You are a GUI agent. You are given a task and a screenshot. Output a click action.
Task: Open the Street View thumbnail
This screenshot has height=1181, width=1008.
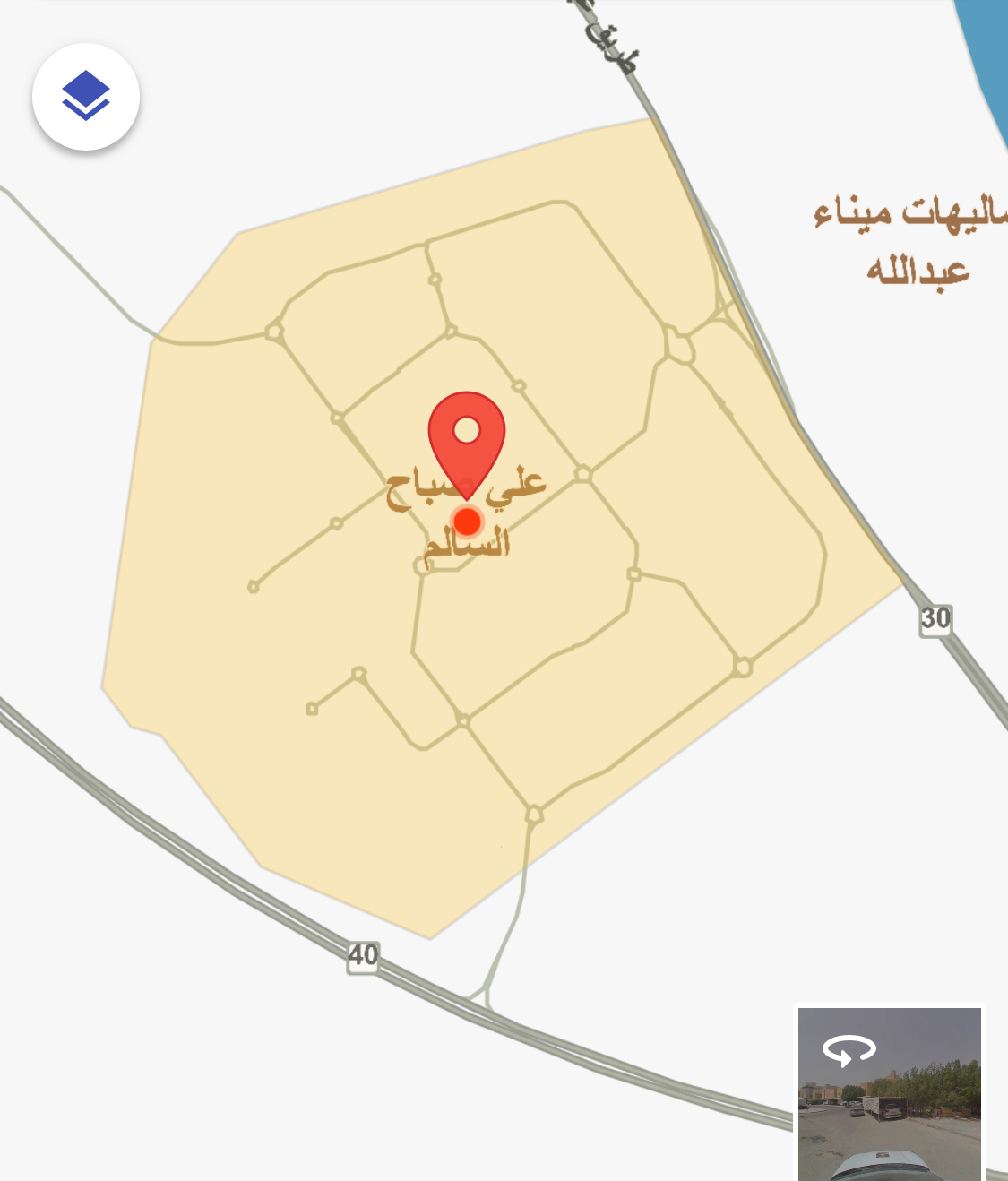[889, 1091]
